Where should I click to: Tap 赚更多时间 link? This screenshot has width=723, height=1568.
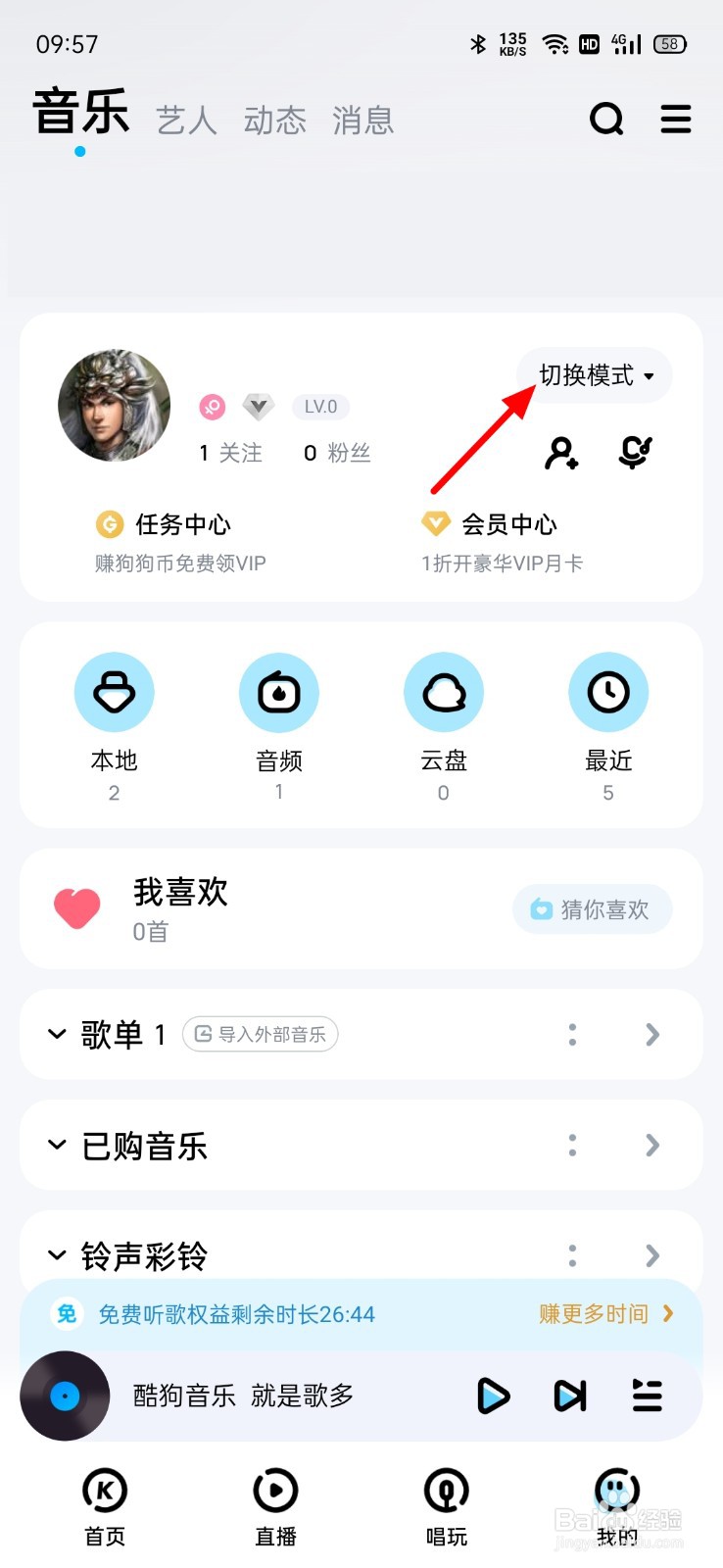pos(604,1314)
